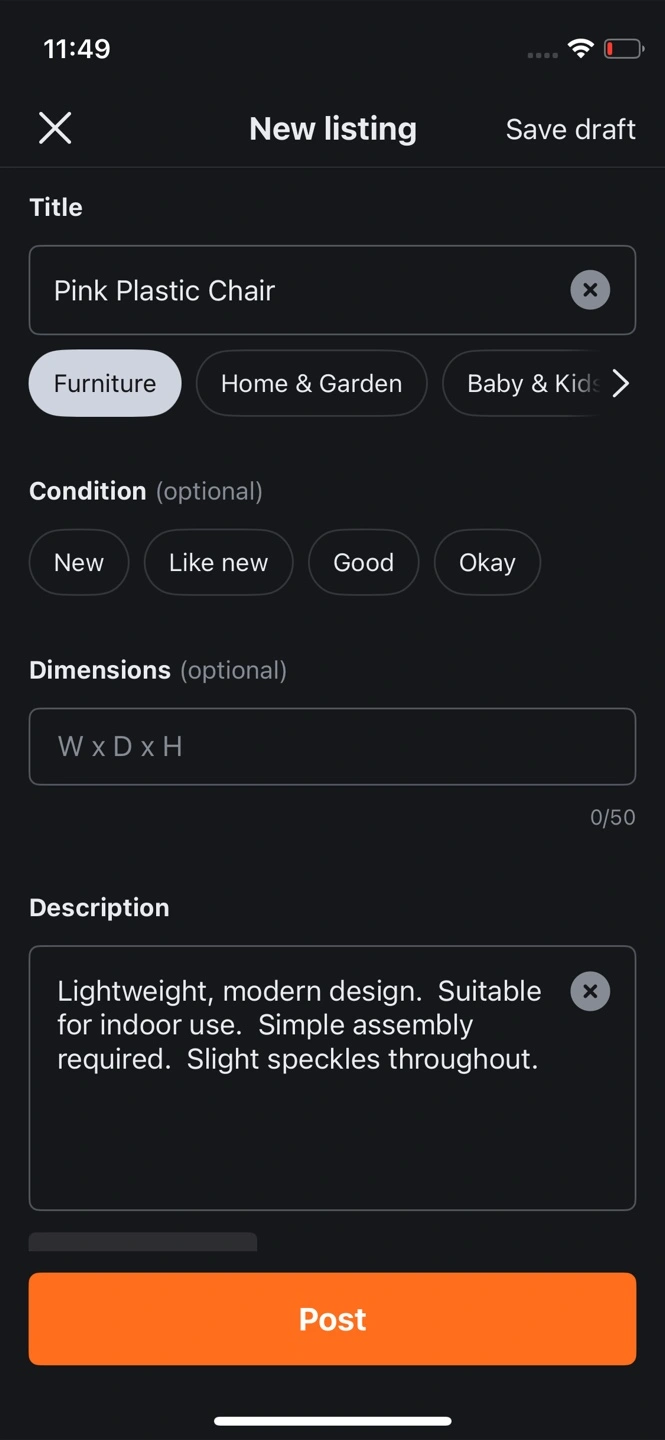Select the Furniture category chip
The height and width of the screenshot is (1440, 665).
[105, 383]
